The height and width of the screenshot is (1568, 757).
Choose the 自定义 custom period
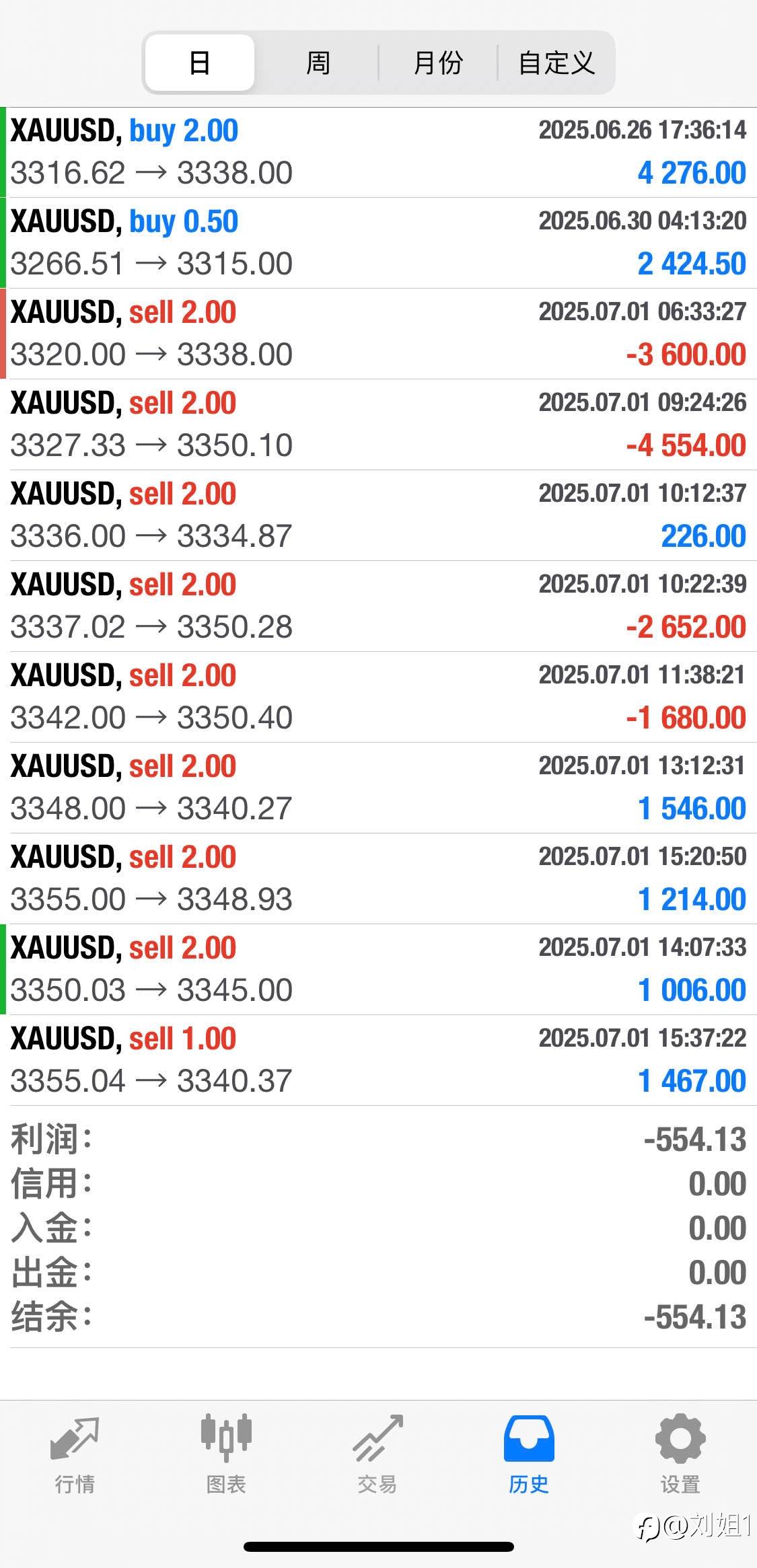556,63
